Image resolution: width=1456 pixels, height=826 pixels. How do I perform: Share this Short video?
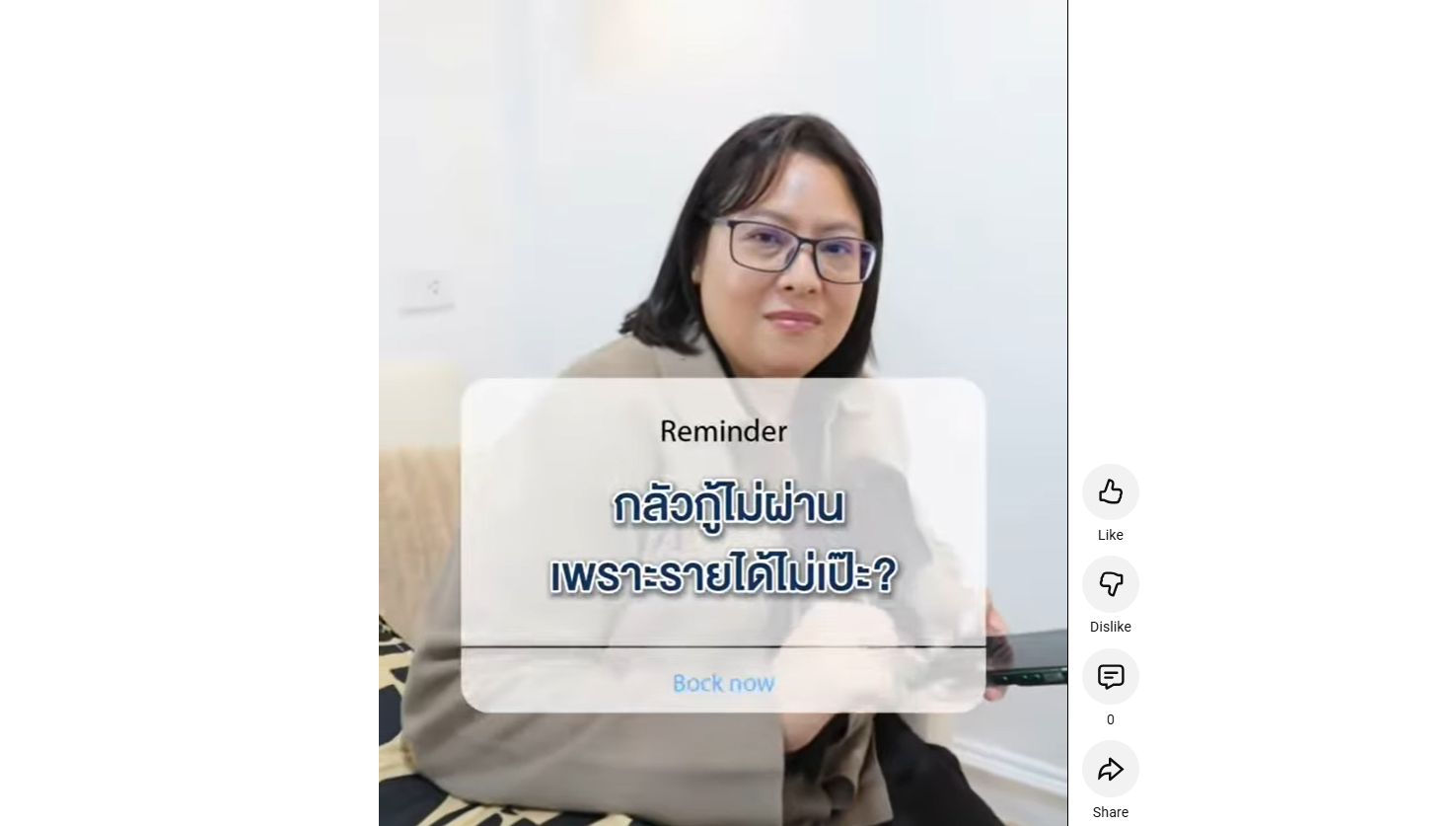tap(1110, 770)
